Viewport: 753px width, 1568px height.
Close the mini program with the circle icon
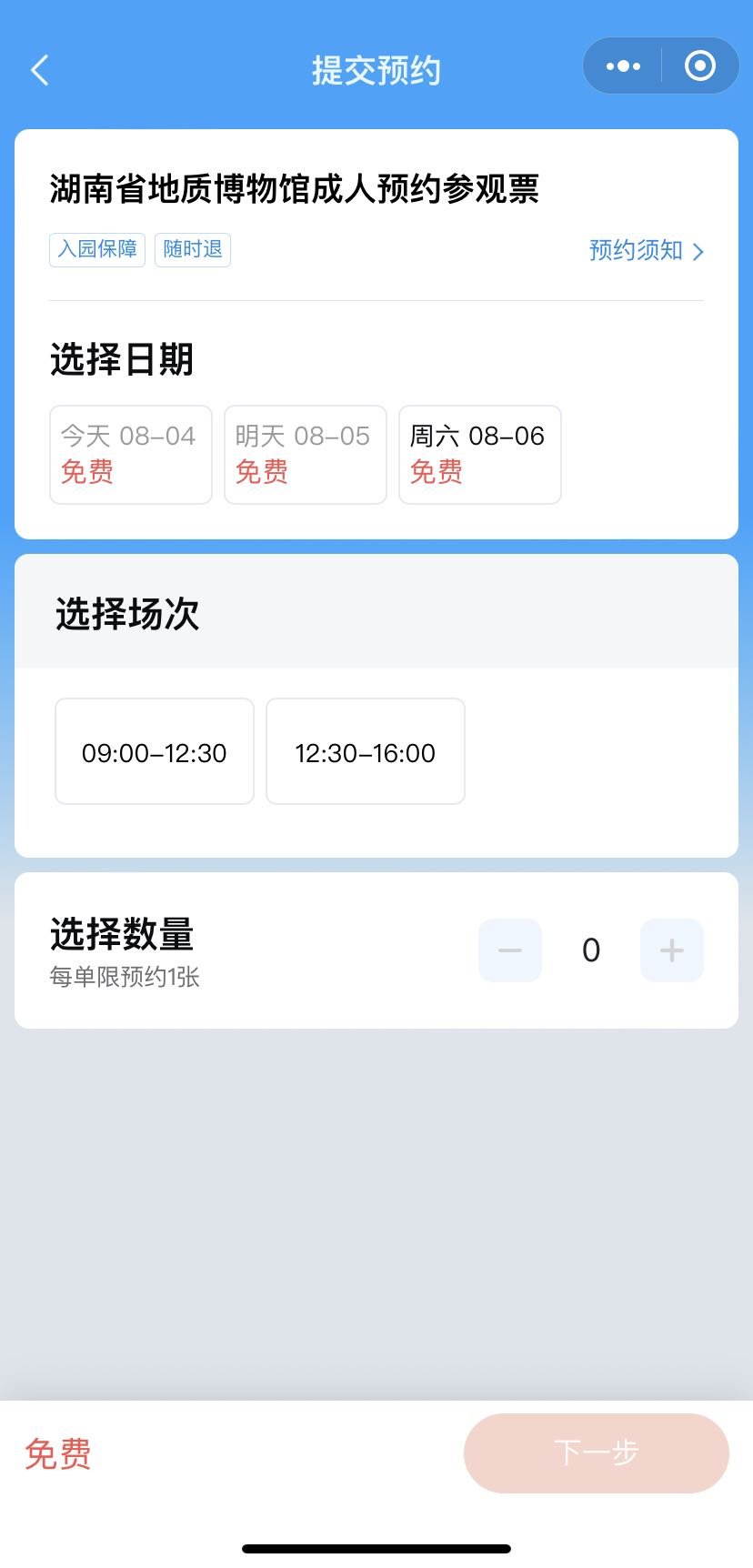pyautogui.click(x=699, y=66)
